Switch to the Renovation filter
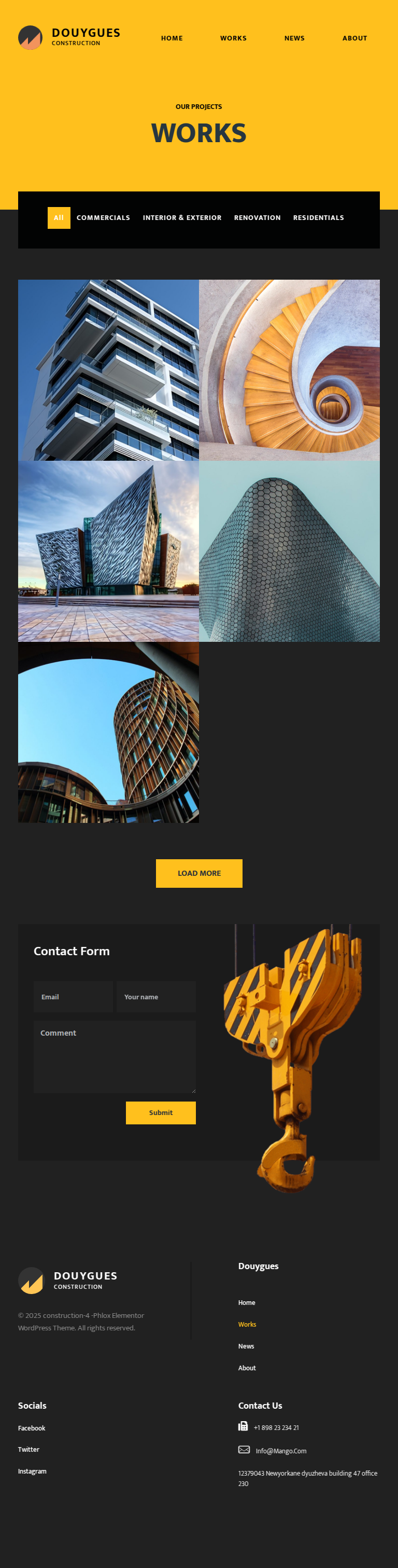This screenshot has height=1568, width=398. coord(257,218)
